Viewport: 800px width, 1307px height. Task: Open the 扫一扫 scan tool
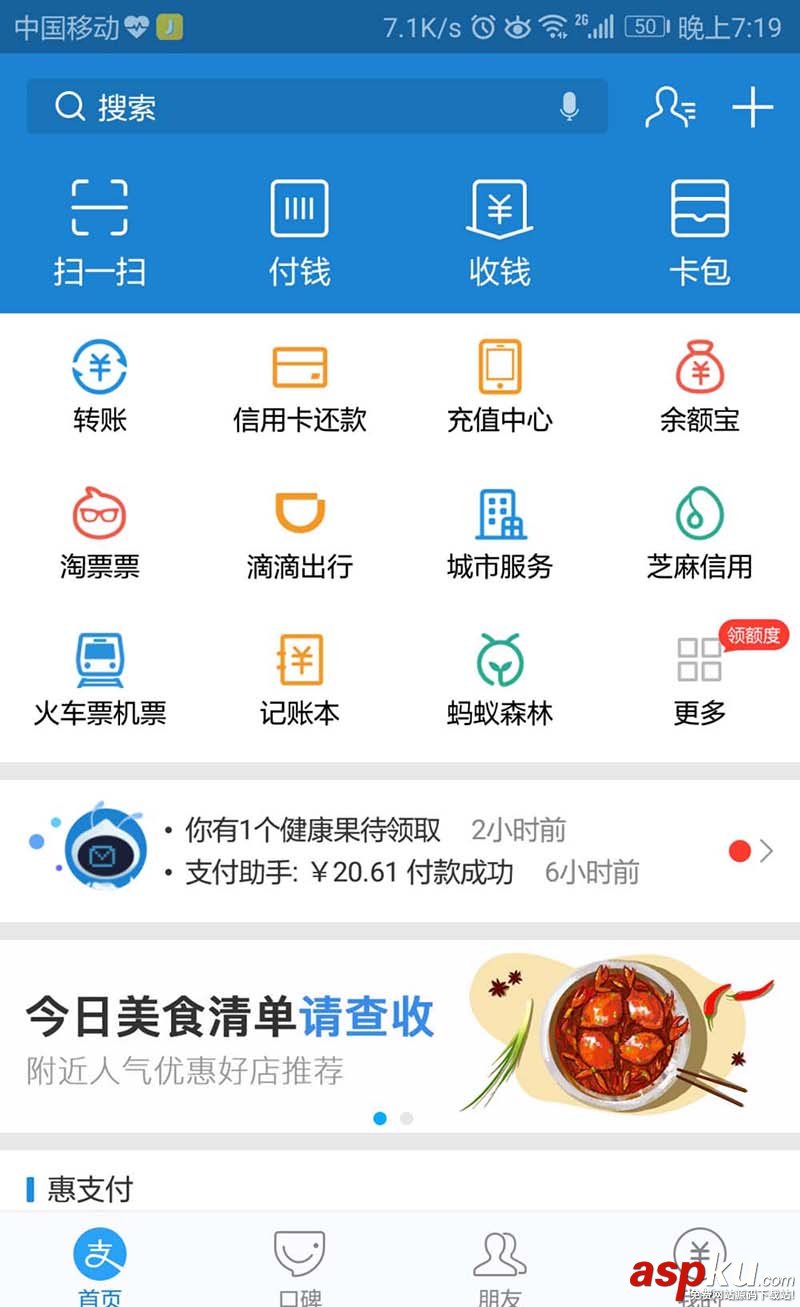point(99,230)
